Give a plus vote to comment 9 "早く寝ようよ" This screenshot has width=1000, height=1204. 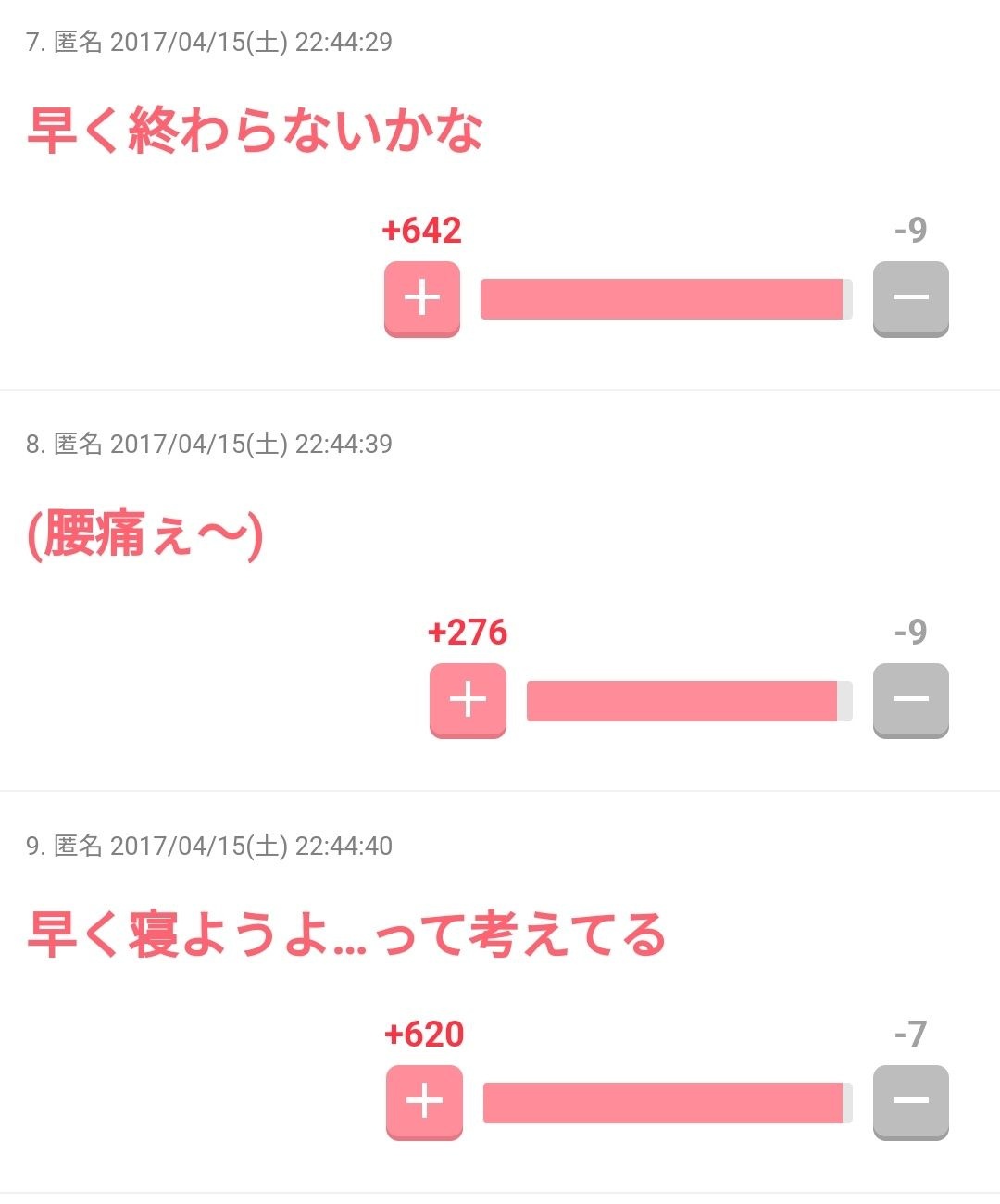click(x=424, y=1102)
